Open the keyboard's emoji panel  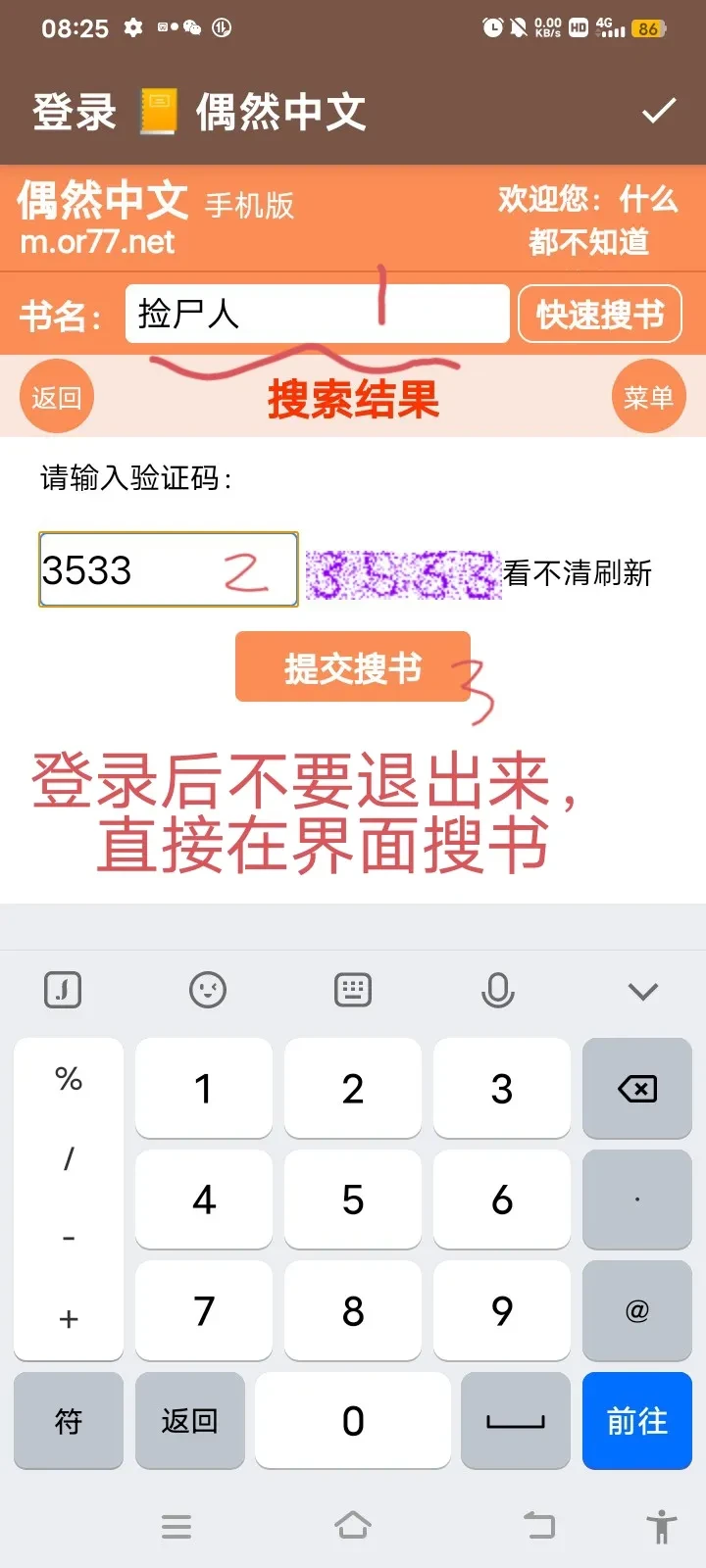pyautogui.click(x=208, y=990)
